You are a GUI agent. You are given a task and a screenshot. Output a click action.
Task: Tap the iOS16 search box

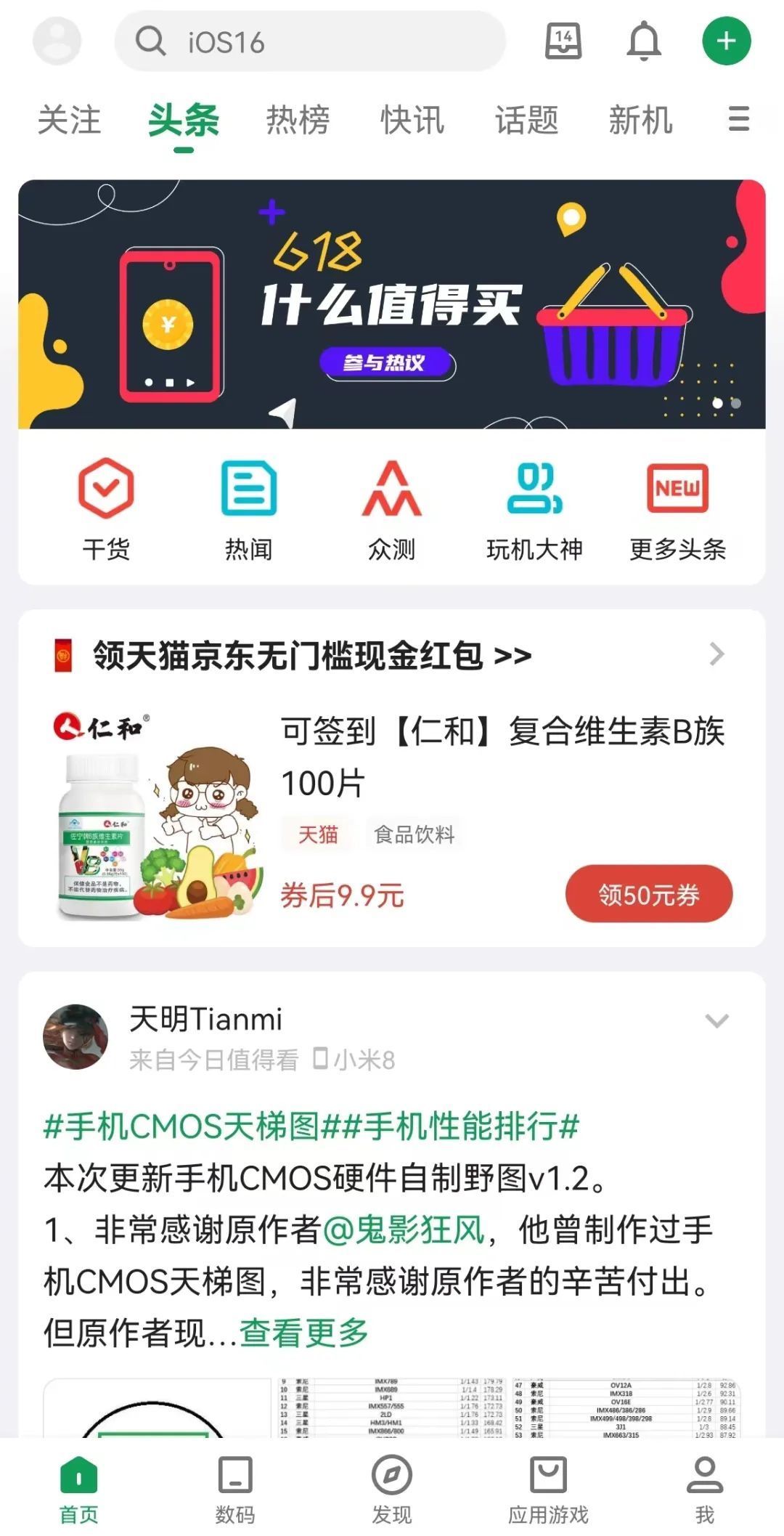tap(310, 41)
